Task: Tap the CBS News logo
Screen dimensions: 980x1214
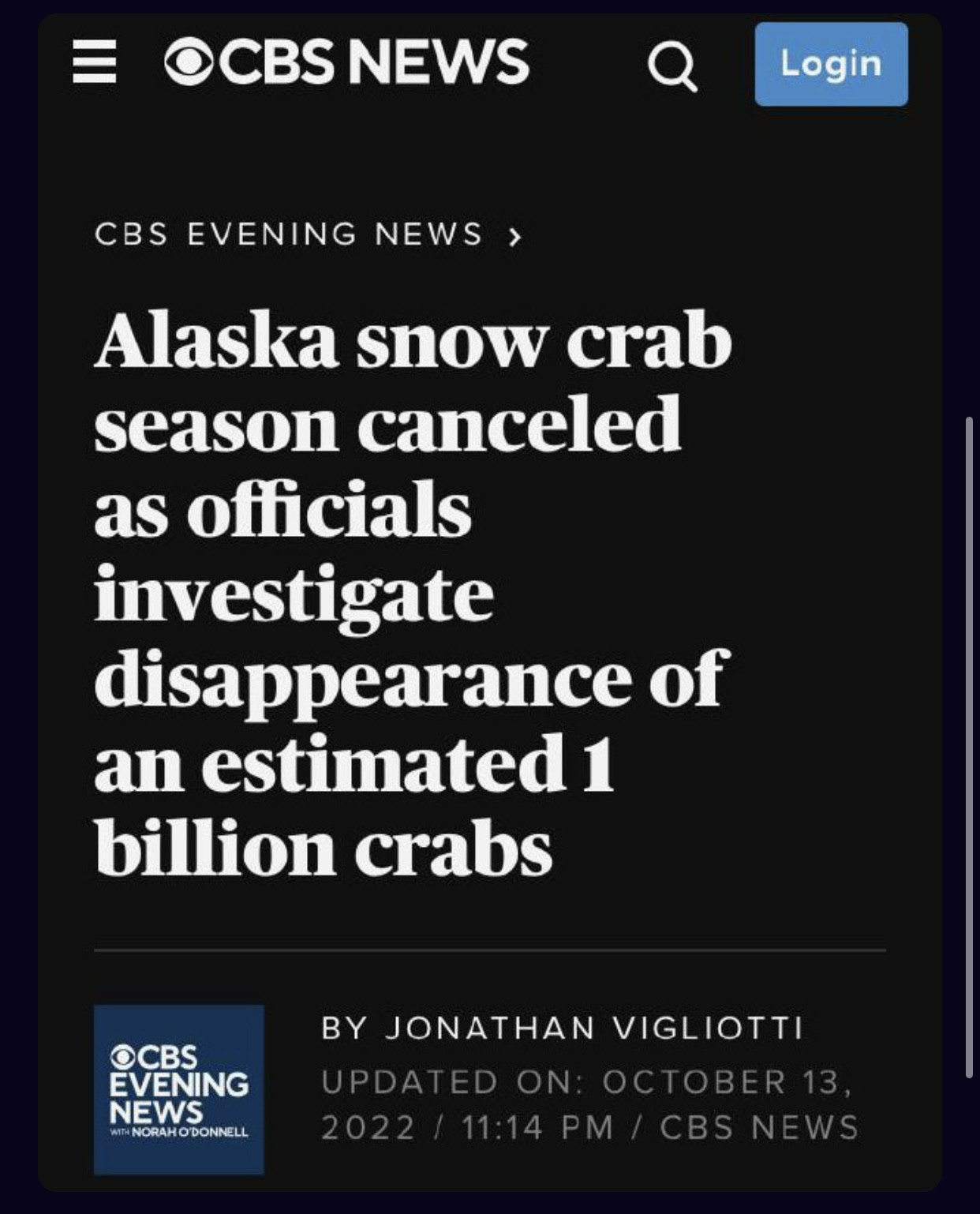Action: tap(346, 62)
